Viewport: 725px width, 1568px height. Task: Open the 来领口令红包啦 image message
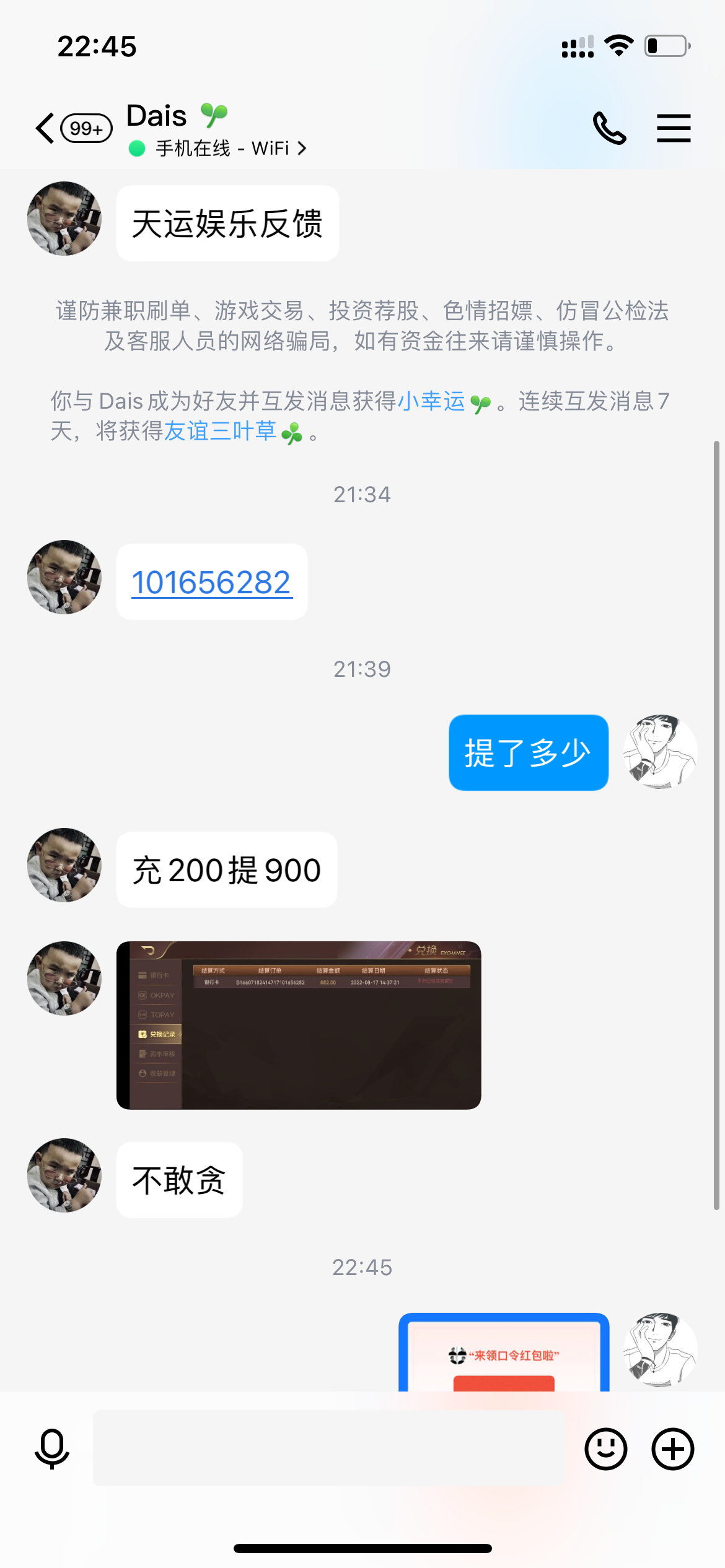tap(504, 1354)
